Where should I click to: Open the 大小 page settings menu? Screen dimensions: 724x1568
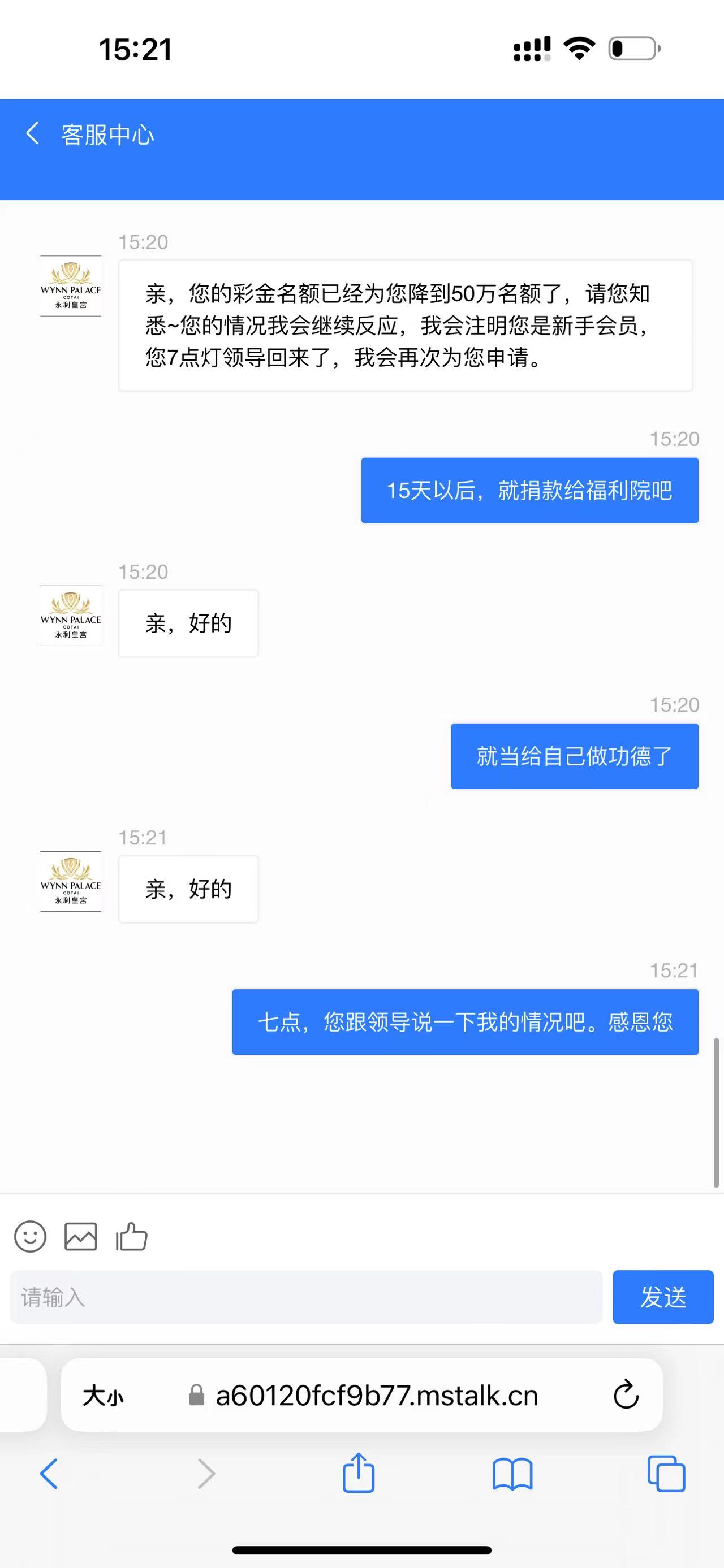click(103, 1395)
